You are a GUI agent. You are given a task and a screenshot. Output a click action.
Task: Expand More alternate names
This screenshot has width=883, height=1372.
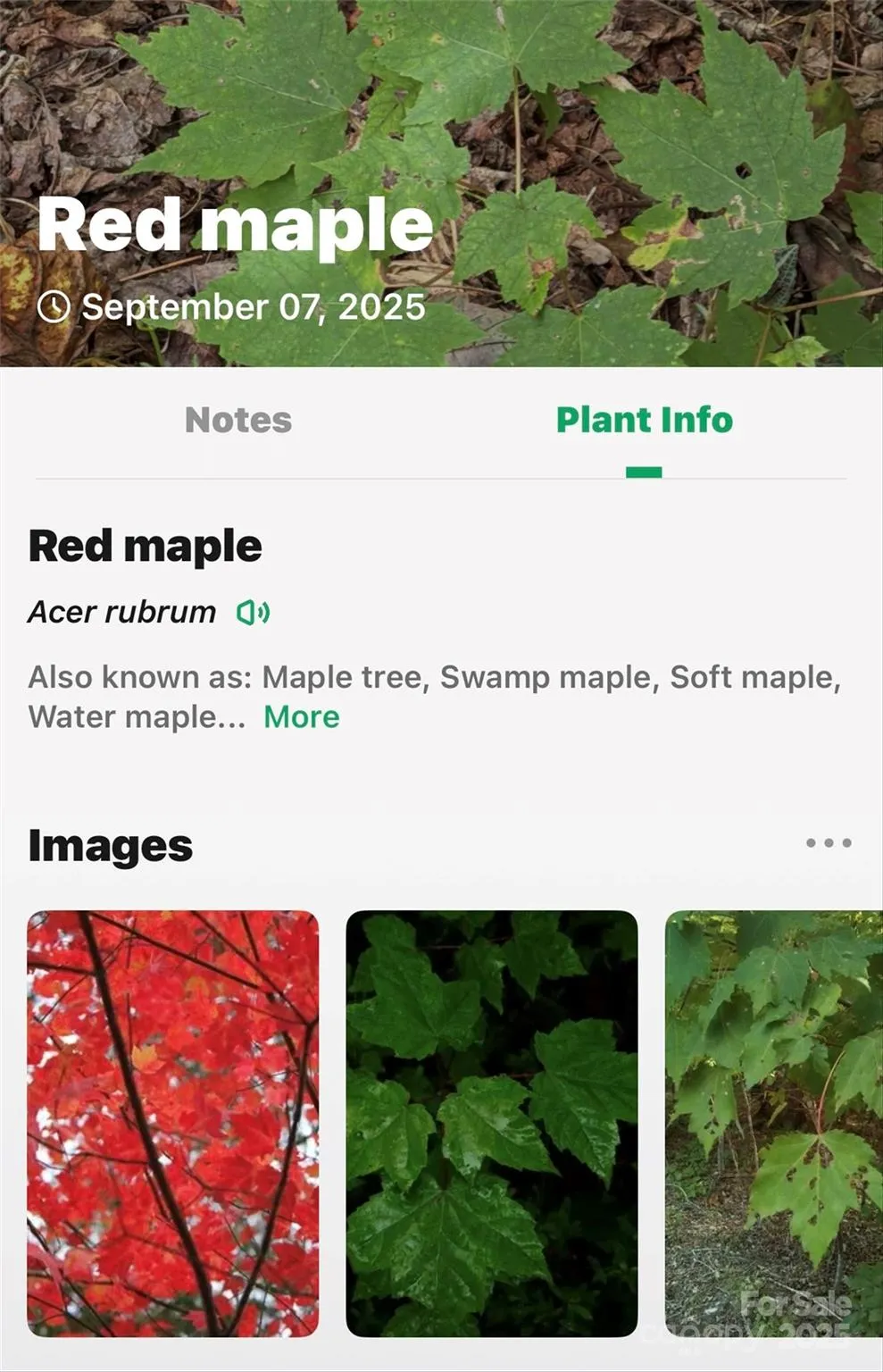click(x=302, y=717)
